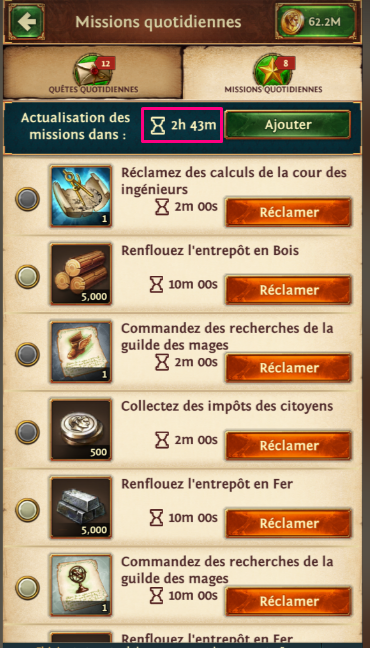The image size is (370, 648).
Task: Open the compass scroll reward icon
Action: 81,196
